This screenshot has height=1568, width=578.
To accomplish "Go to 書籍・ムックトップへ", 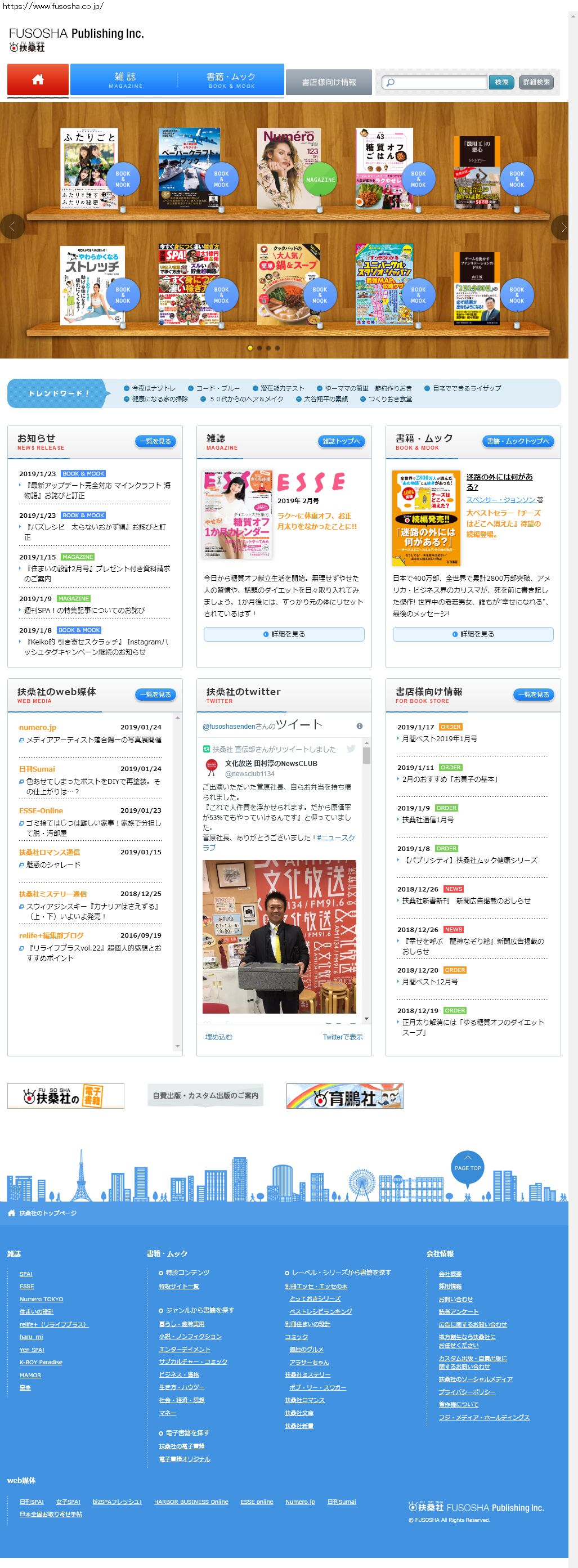I will pyautogui.click(x=518, y=441).
